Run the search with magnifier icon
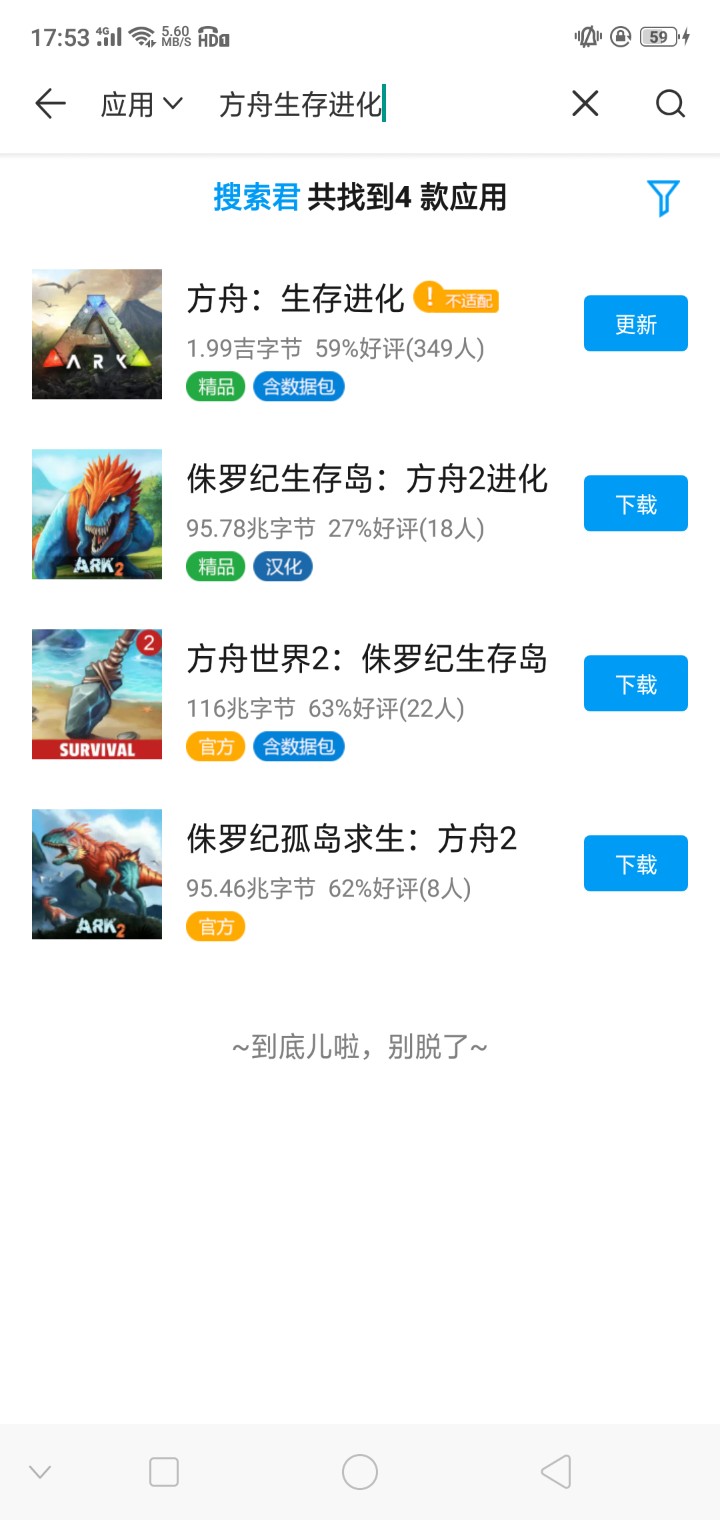This screenshot has width=720, height=1520. pos(670,104)
